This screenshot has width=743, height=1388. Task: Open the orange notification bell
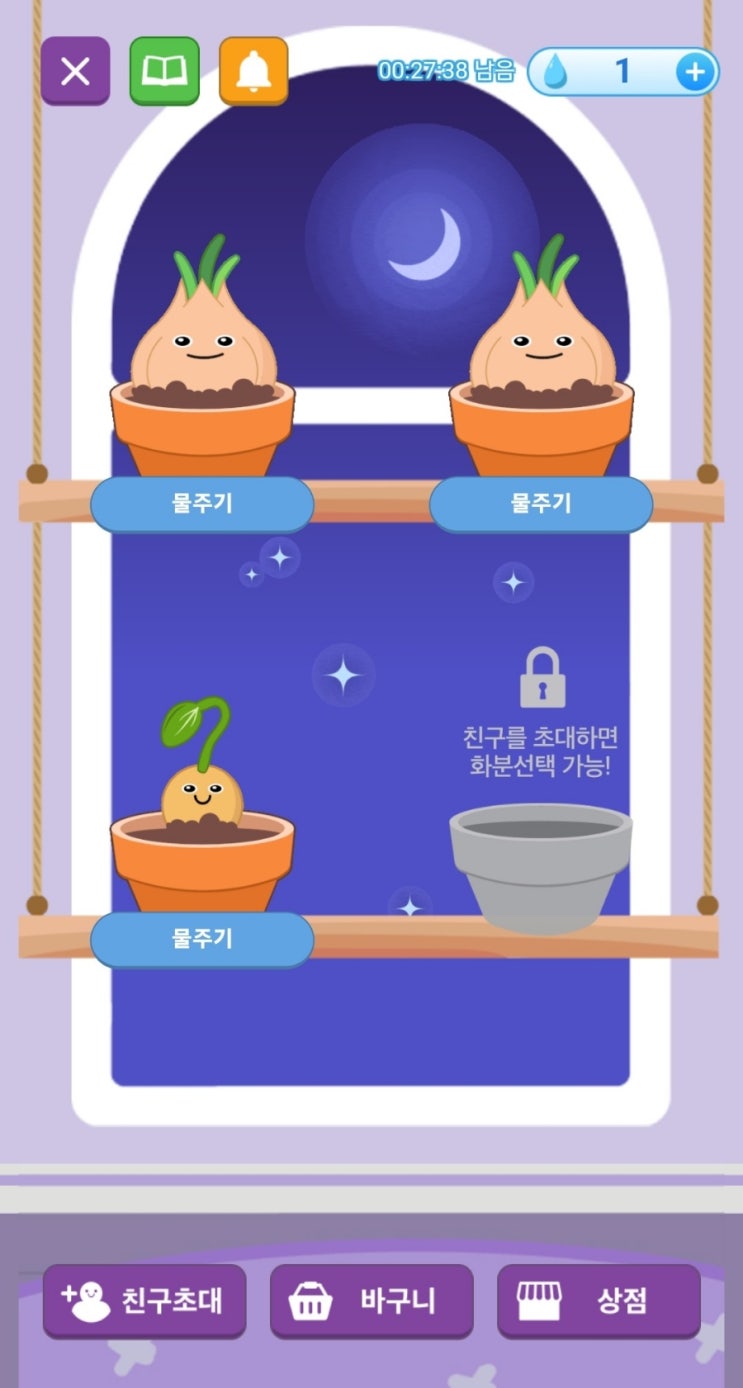[x=254, y=71]
